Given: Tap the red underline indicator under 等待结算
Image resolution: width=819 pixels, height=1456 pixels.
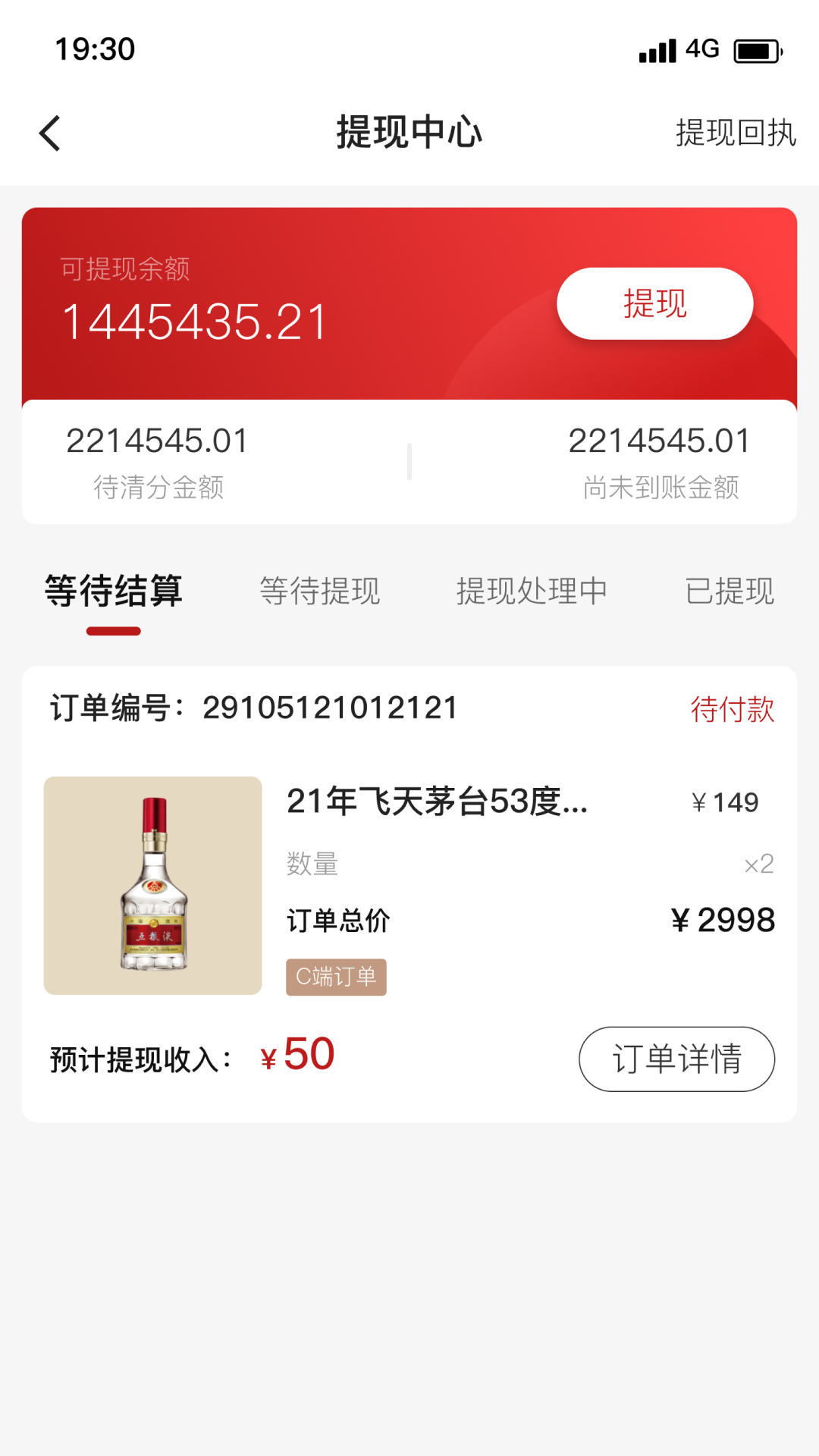Looking at the screenshot, I should pos(114,628).
